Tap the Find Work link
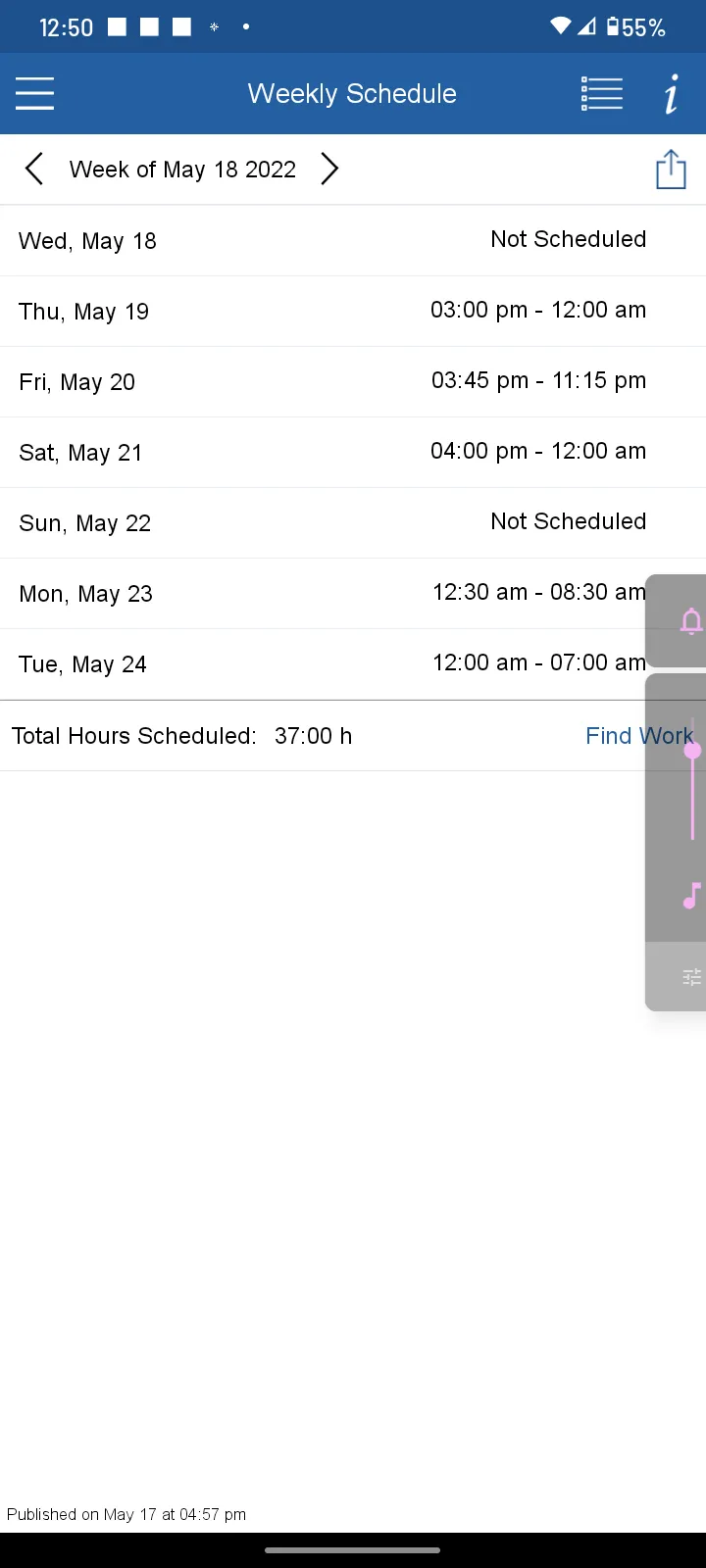This screenshot has height=1568, width=706. click(639, 736)
